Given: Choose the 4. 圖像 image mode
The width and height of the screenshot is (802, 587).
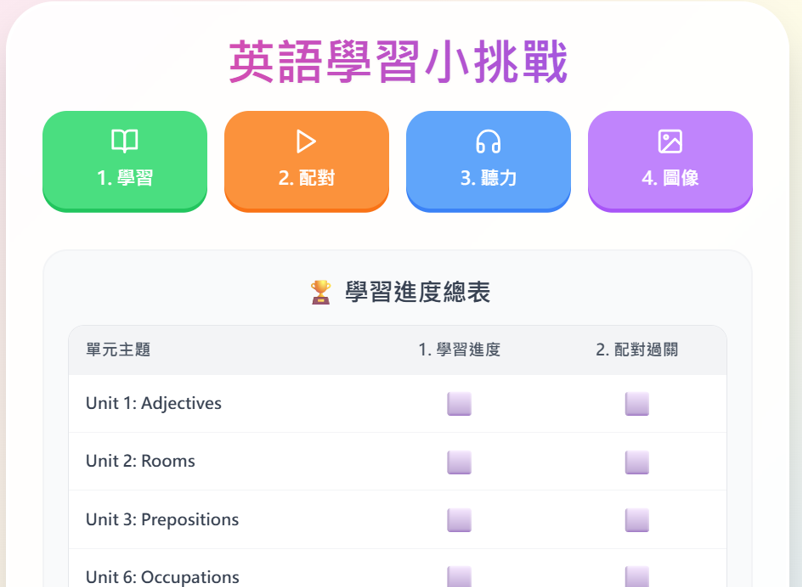Looking at the screenshot, I should pyautogui.click(x=670, y=161).
